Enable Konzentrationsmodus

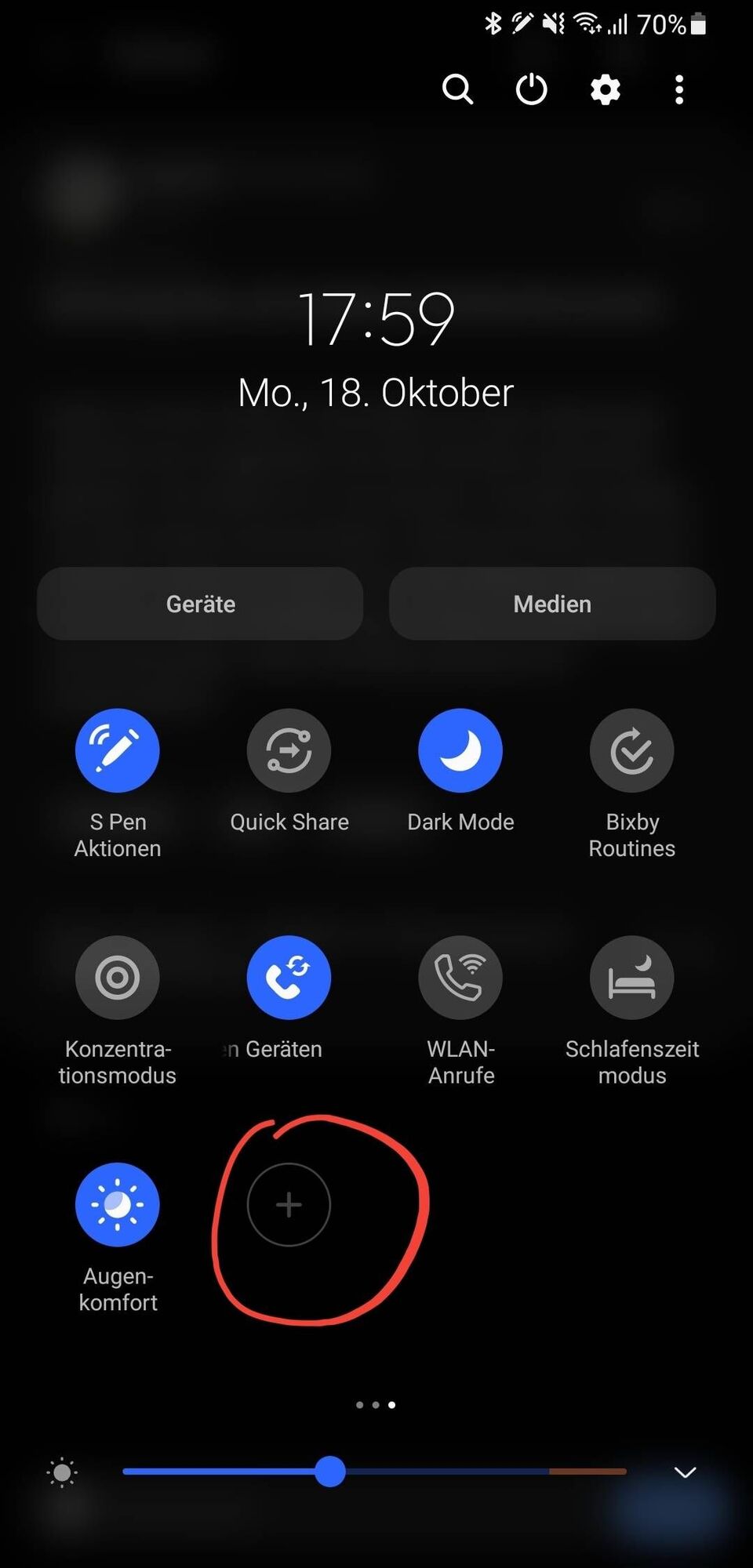click(x=118, y=978)
